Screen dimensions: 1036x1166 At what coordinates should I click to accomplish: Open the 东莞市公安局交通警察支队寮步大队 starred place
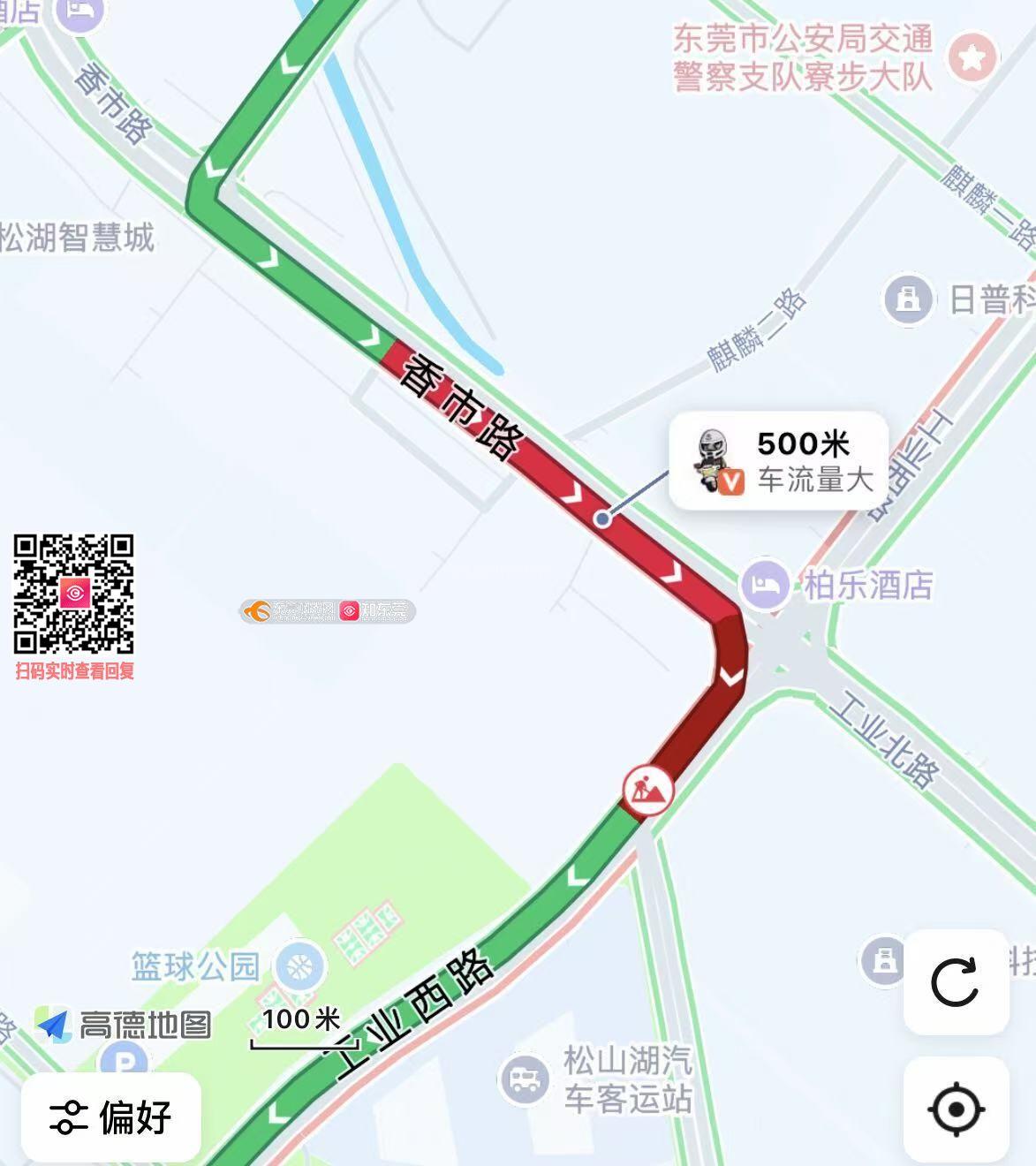coord(972,57)
